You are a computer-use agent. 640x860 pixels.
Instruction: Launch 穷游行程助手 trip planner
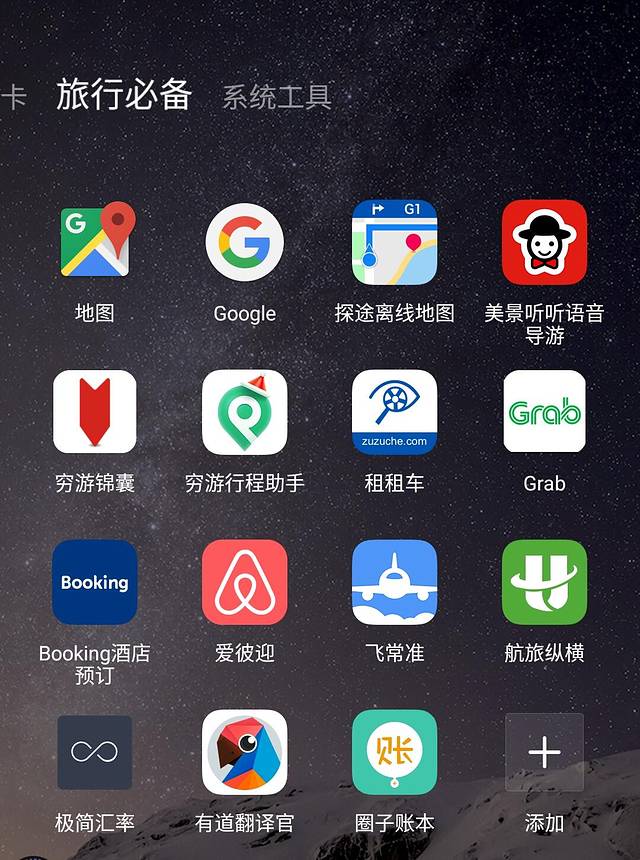point(245,412)
